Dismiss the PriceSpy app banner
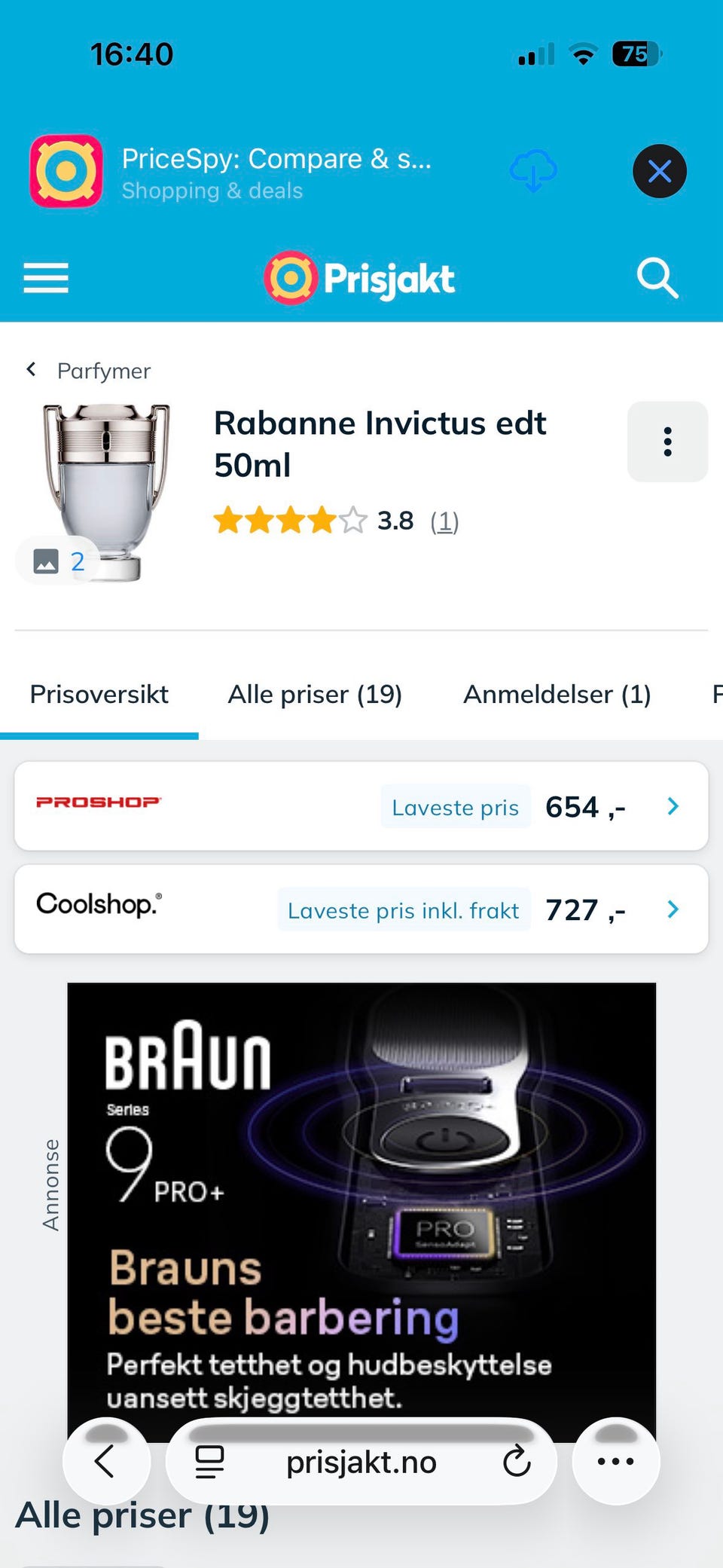723x1568 pixels. tap(659, 171)
